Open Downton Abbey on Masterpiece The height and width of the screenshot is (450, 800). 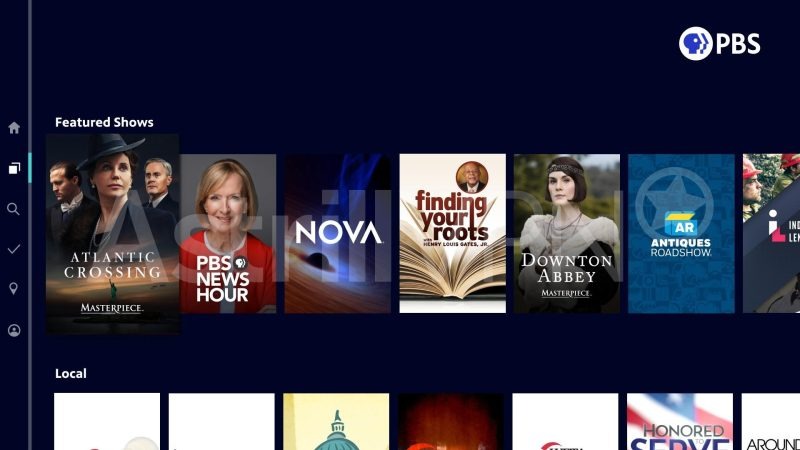[x=567, y=234]
